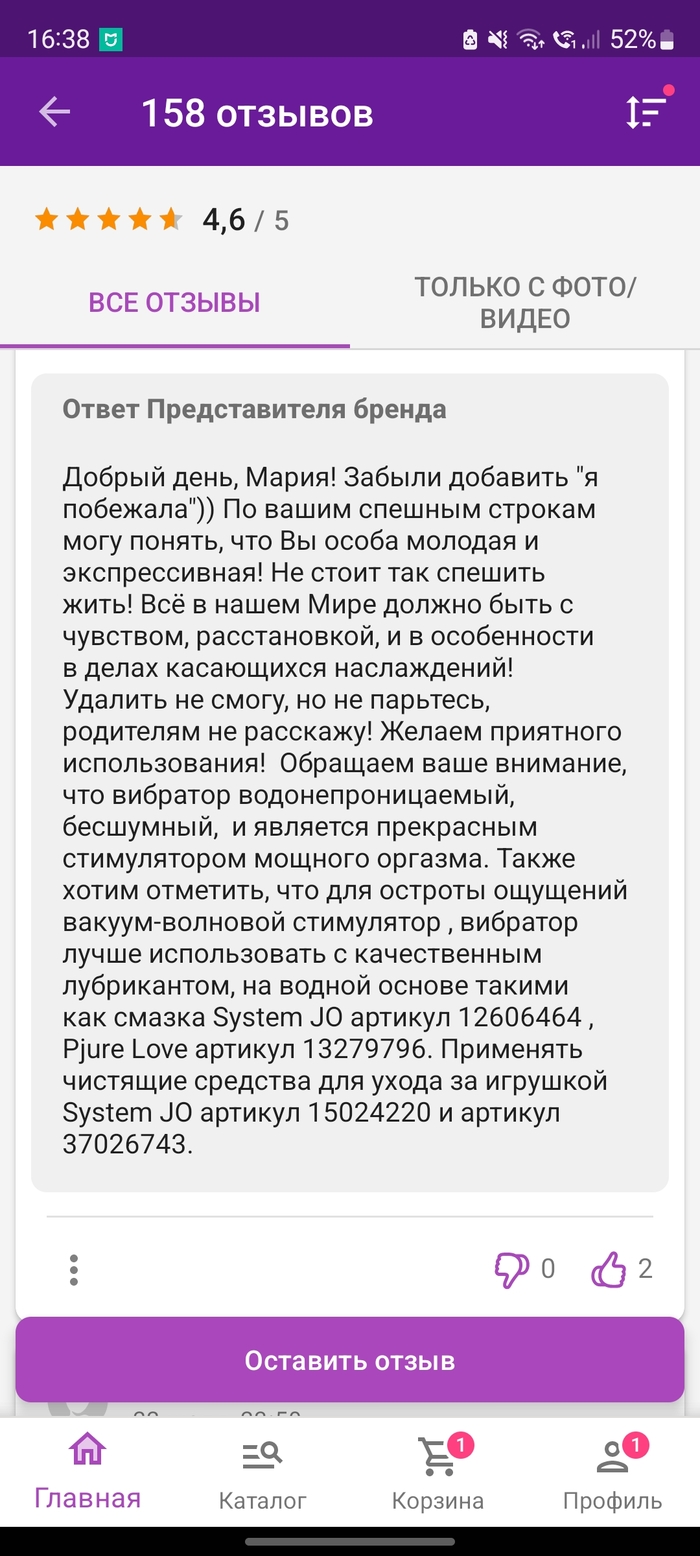Switch to ВСЕ ОТЗЫВЫ tab
Image resolution: width=700 pixels, height=1556 pixels.
coord(174,302)
